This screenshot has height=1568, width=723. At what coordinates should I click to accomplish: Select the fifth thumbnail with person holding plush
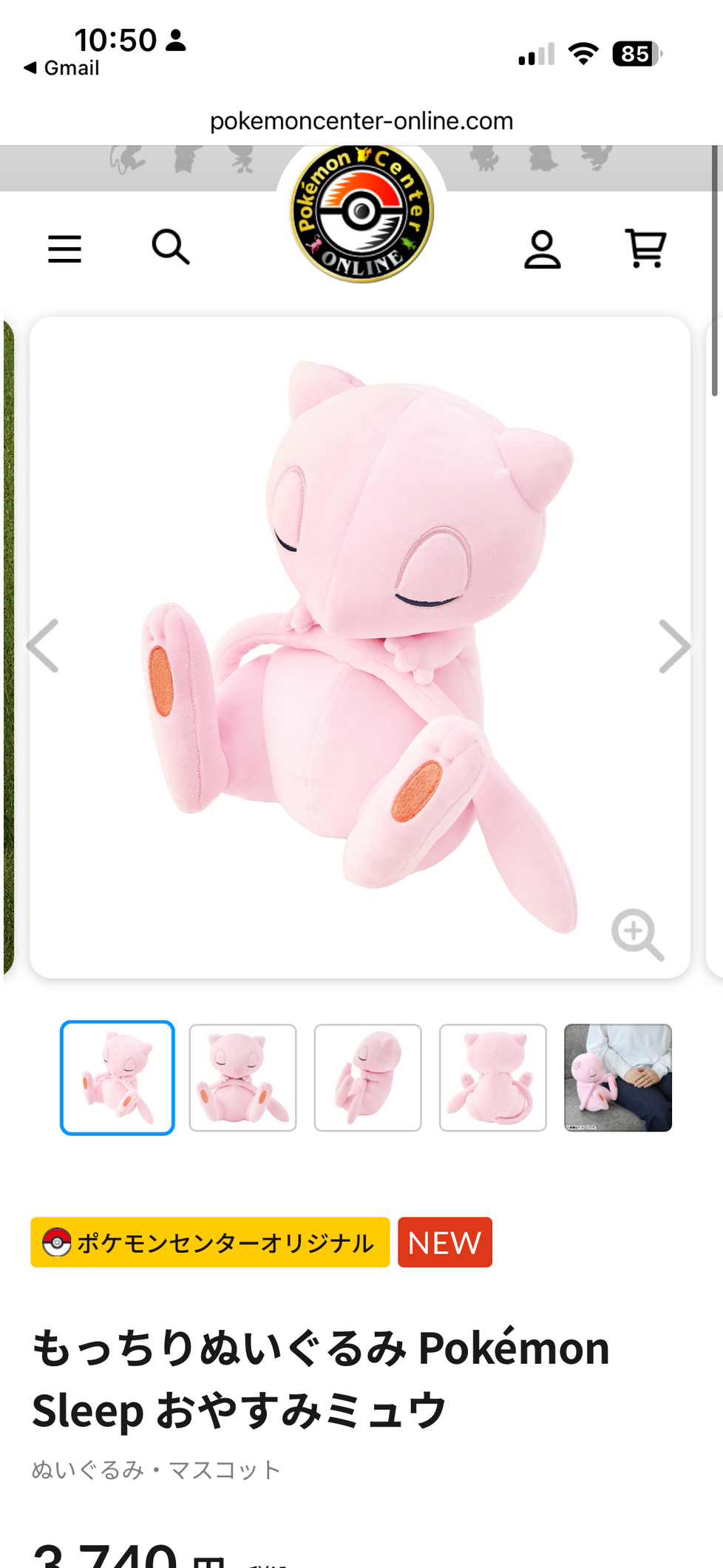618,1078
